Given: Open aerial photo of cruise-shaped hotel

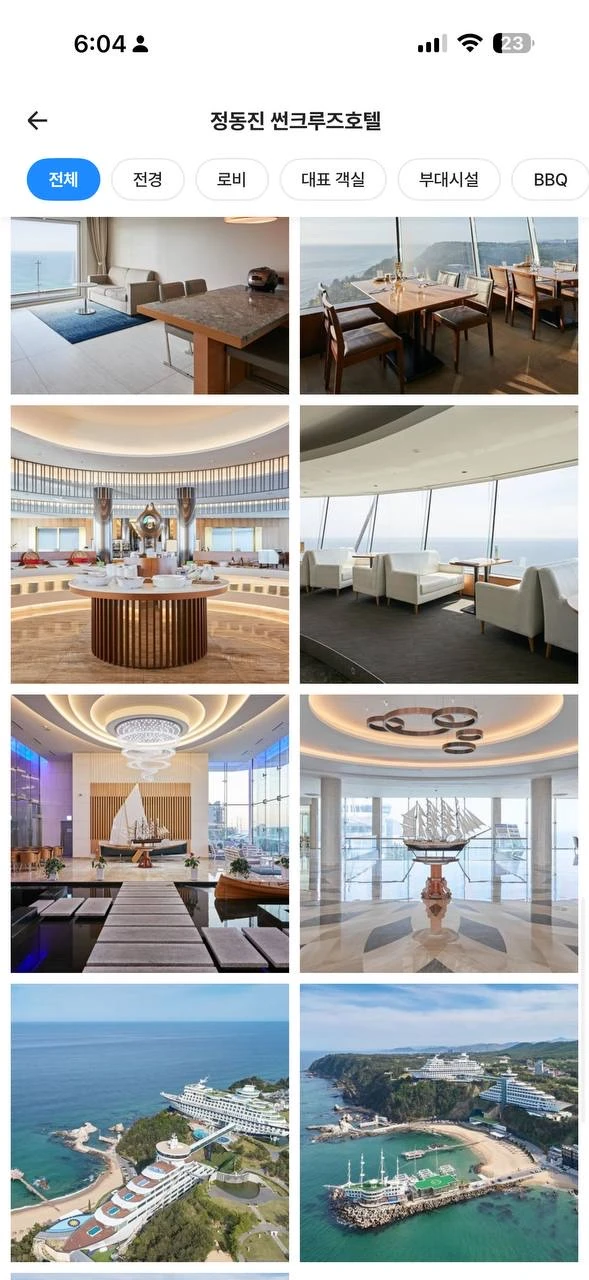Looking at the screenshot, I should tap(150, 1123).
